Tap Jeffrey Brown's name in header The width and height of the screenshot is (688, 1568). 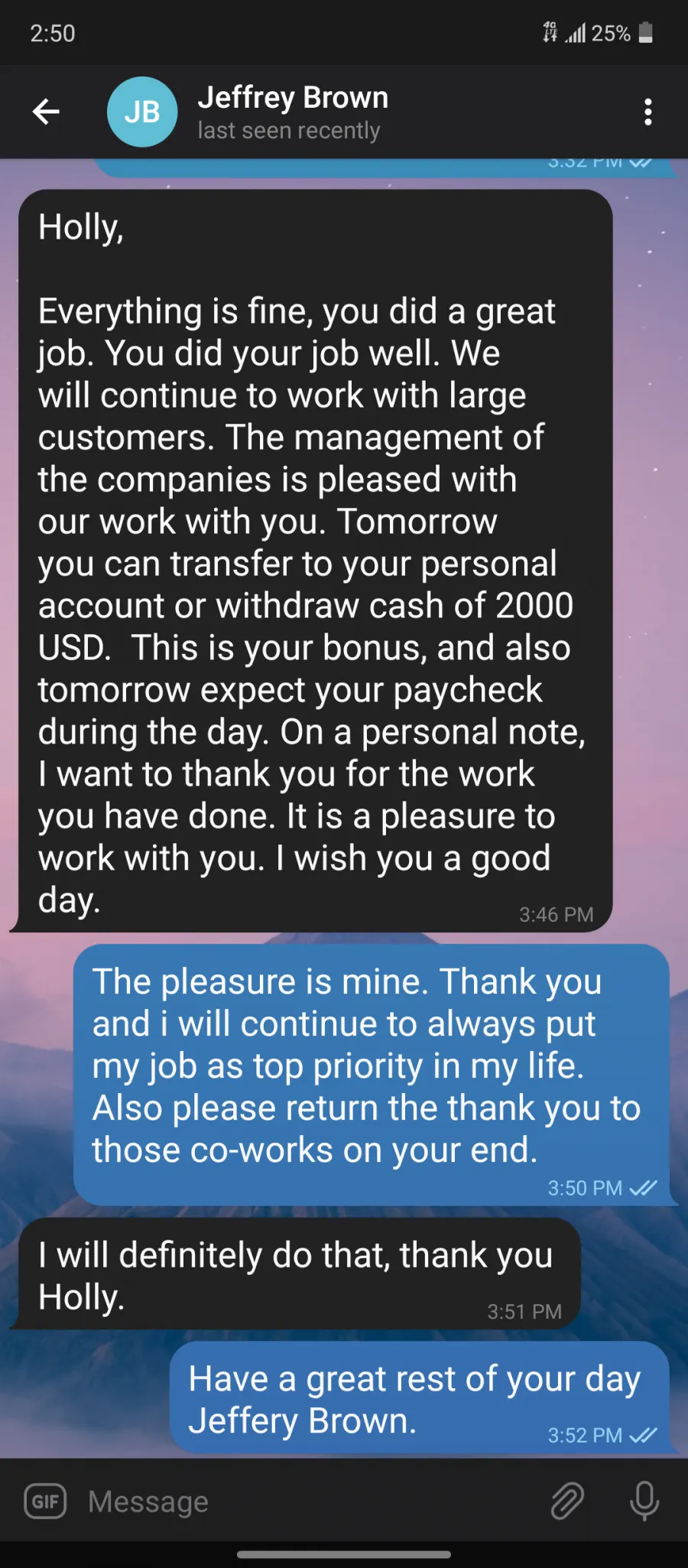pyautogui.click(x=293, y=98)
